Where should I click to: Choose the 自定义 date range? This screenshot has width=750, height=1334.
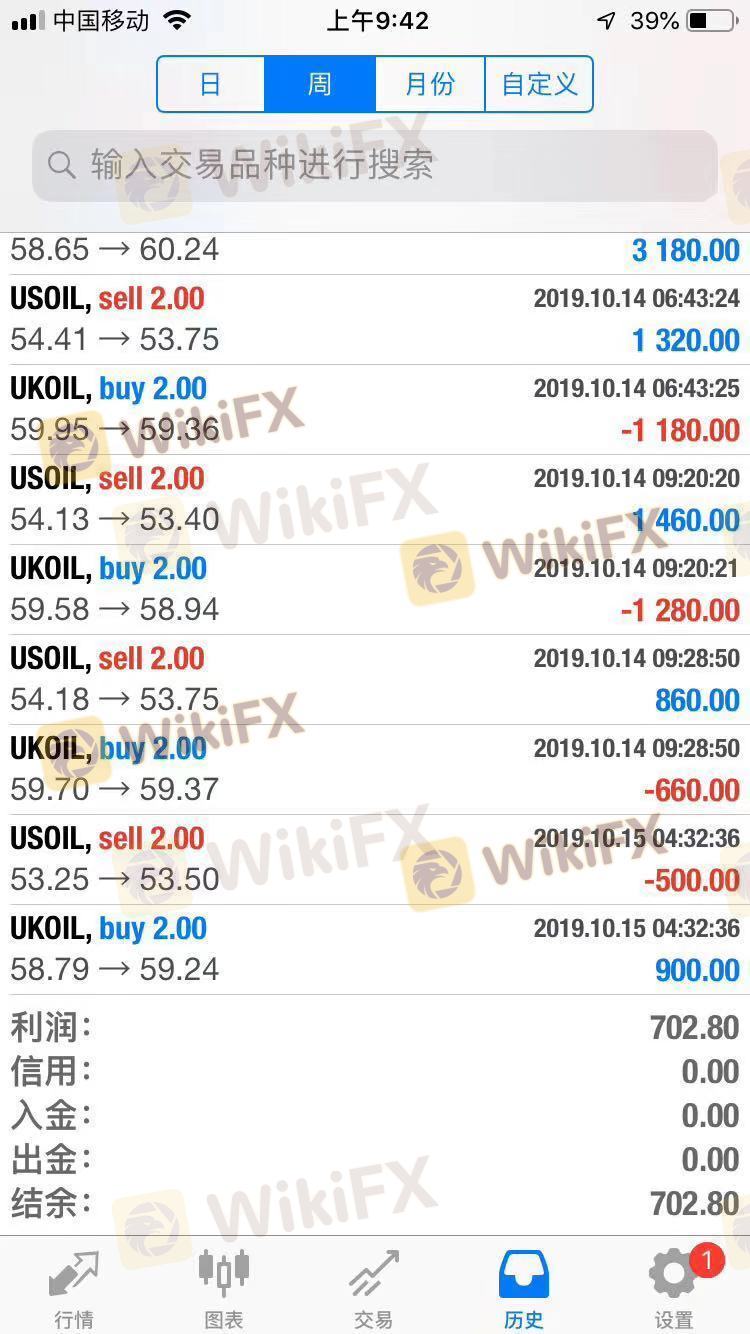click(x=540, y=84)
